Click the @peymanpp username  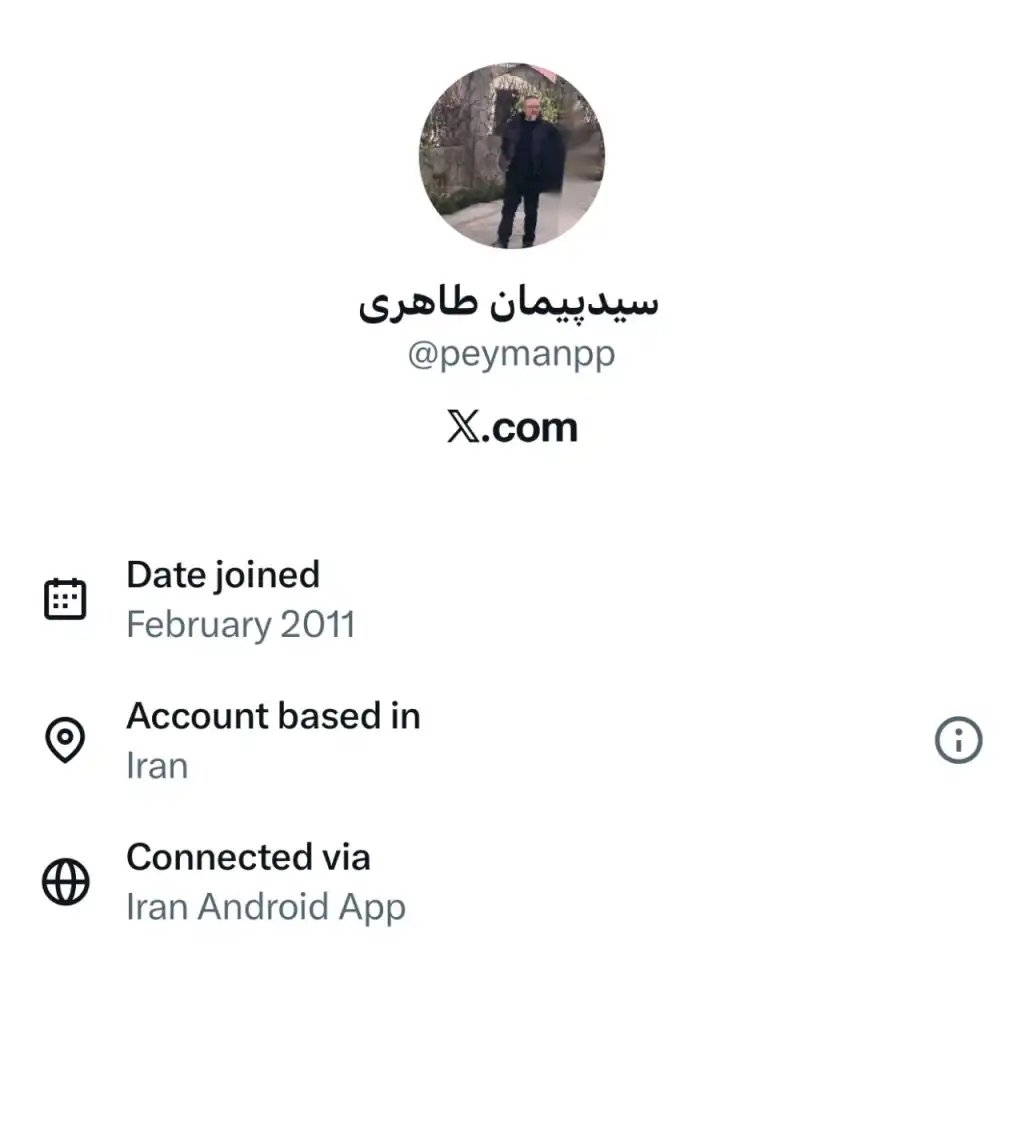(x=511, y=353)
